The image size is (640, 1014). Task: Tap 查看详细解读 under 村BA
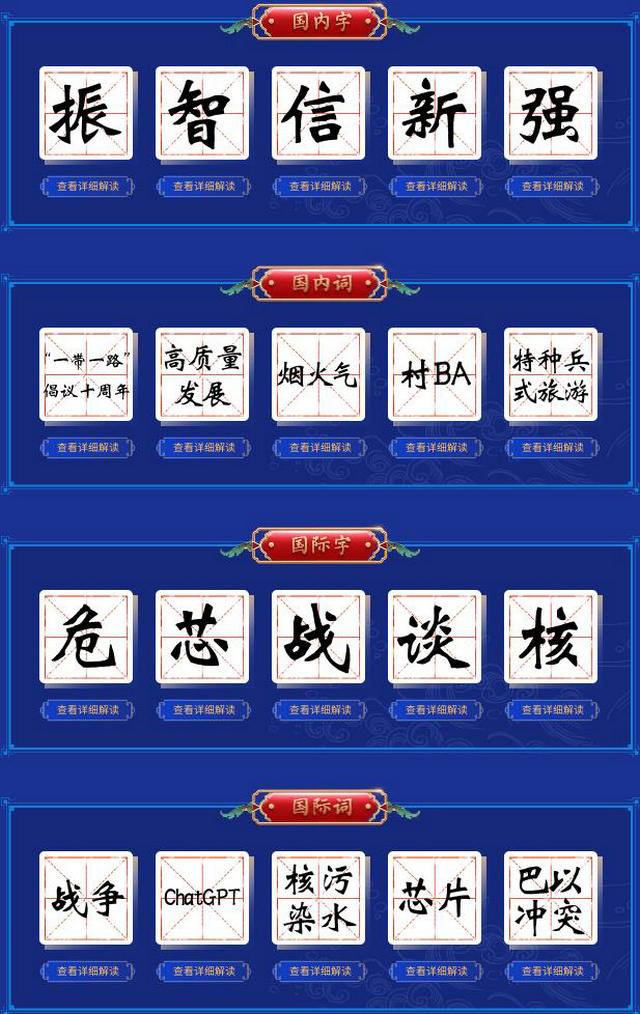(x=436, y=448)
